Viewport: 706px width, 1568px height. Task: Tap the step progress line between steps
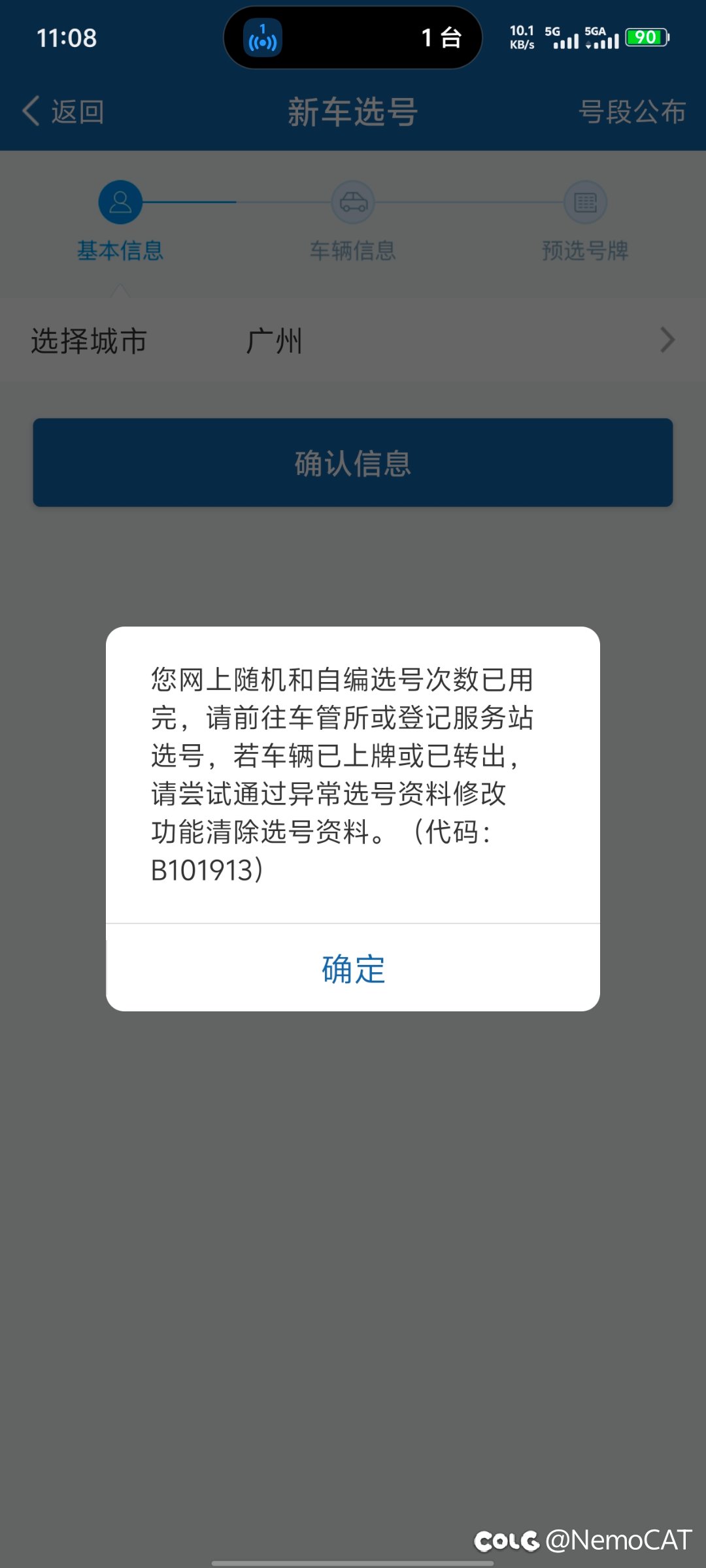235,202
